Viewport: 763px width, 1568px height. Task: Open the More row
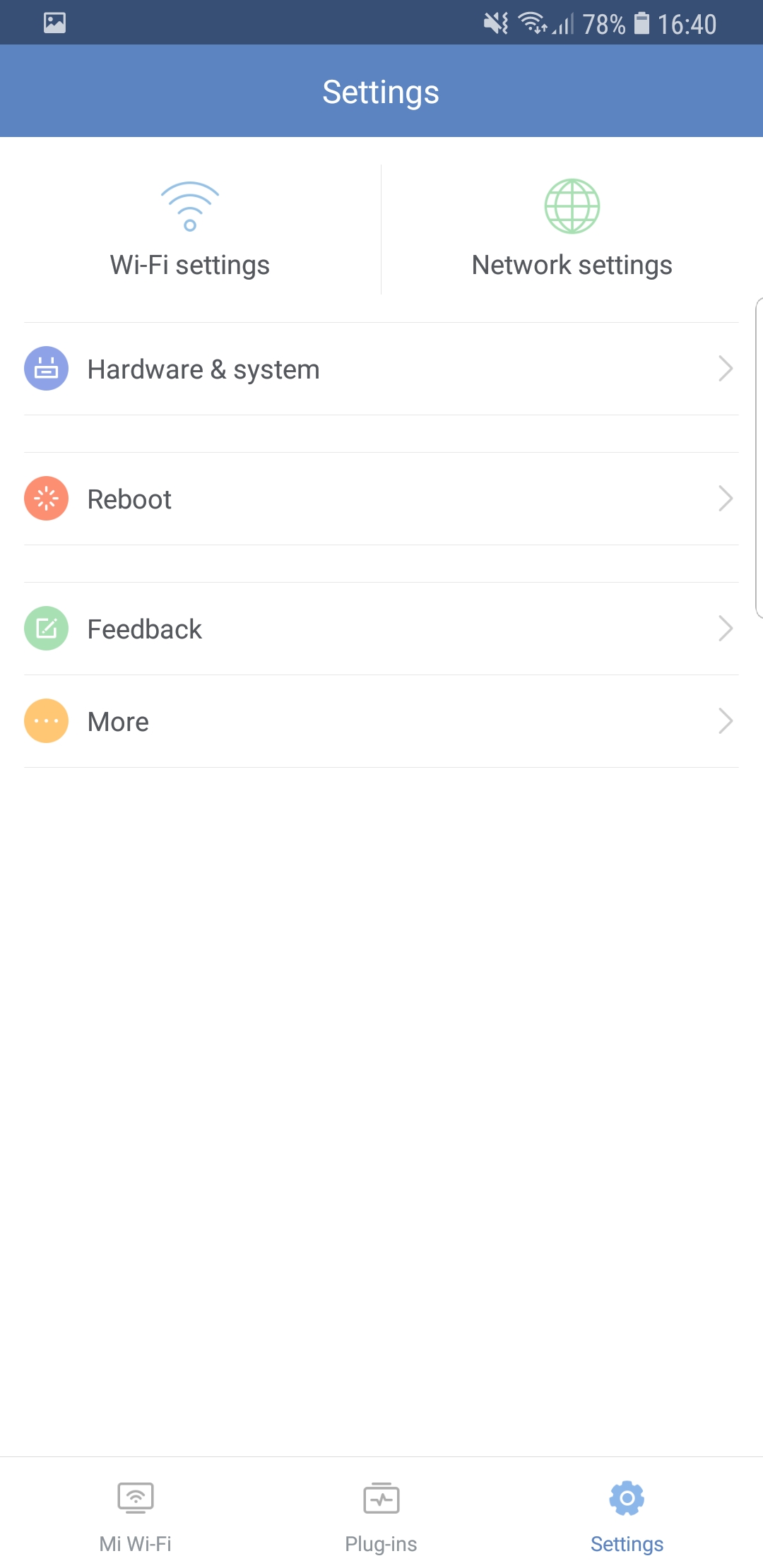pyautogui.click(x=381, y=721)
